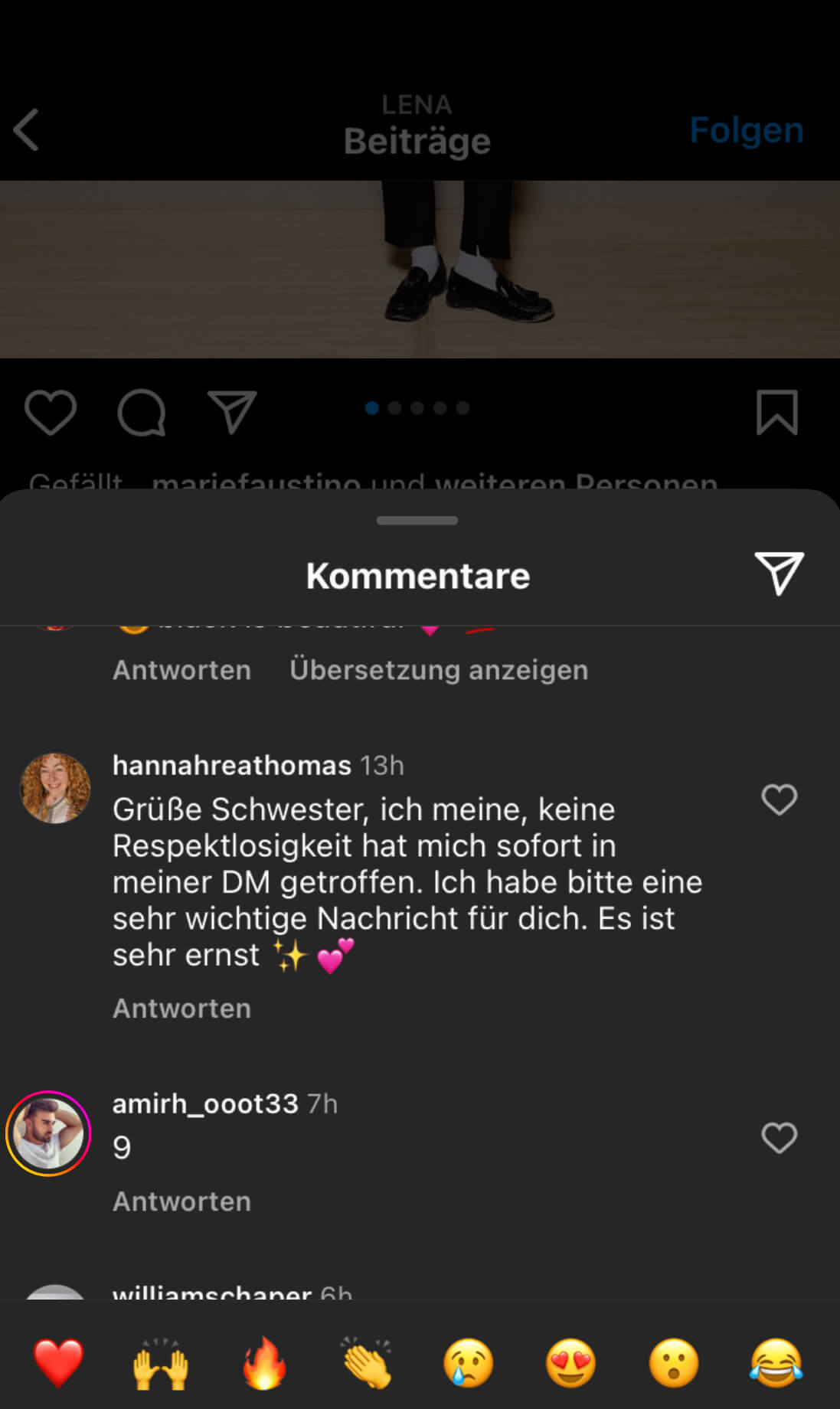
Task: Show translation with Übersetzung anzeigen
Action: coord(439,670)
